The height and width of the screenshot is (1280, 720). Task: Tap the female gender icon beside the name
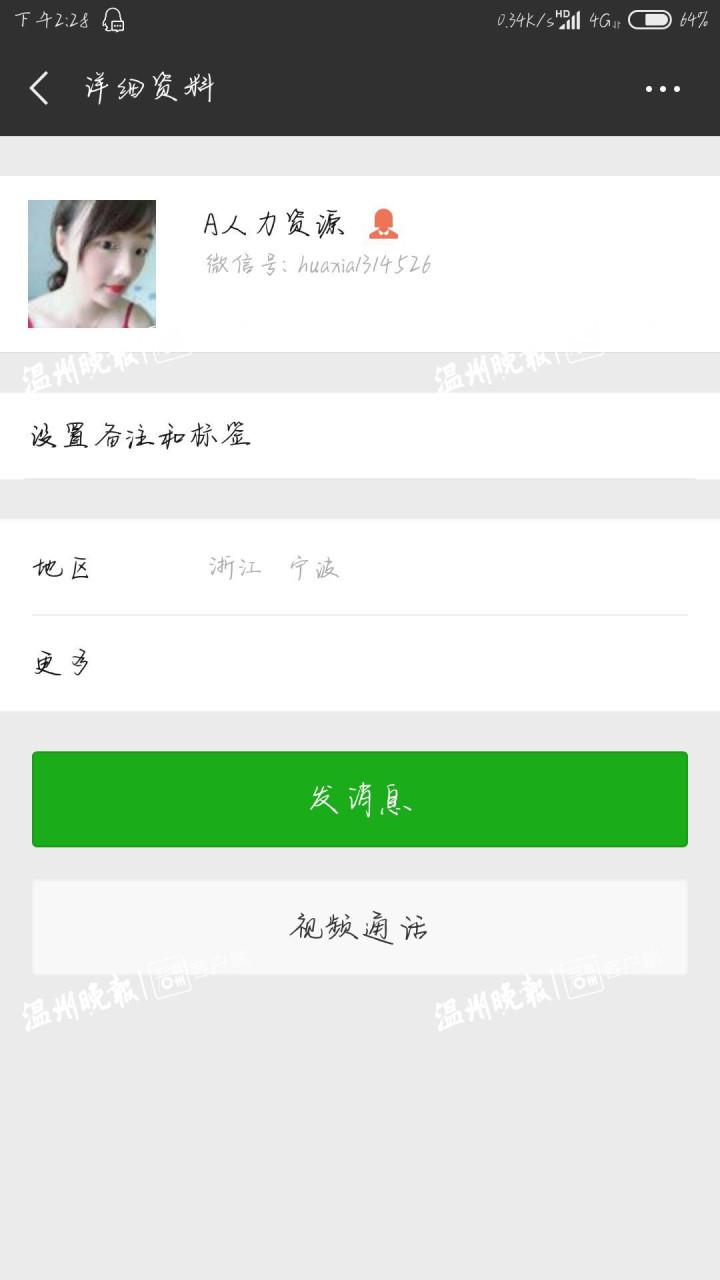click(383, 224)
